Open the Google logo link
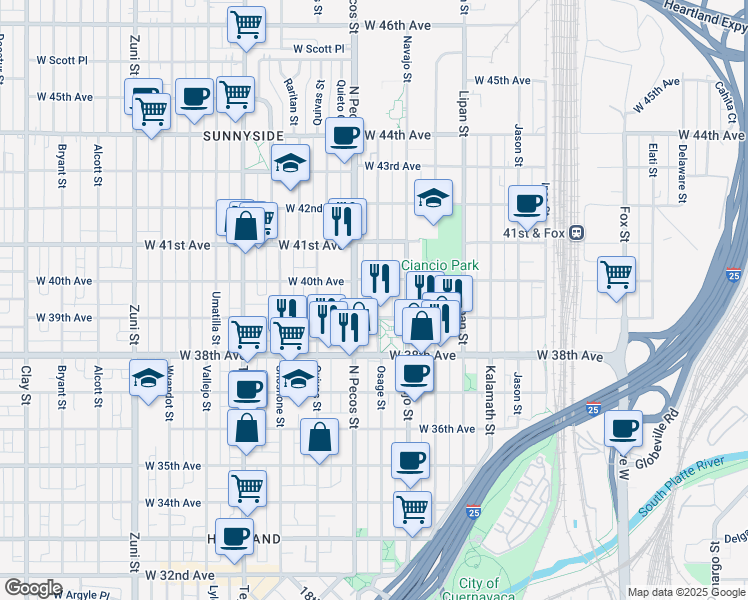This screenshot has width=748, height=600. point(33,588)
